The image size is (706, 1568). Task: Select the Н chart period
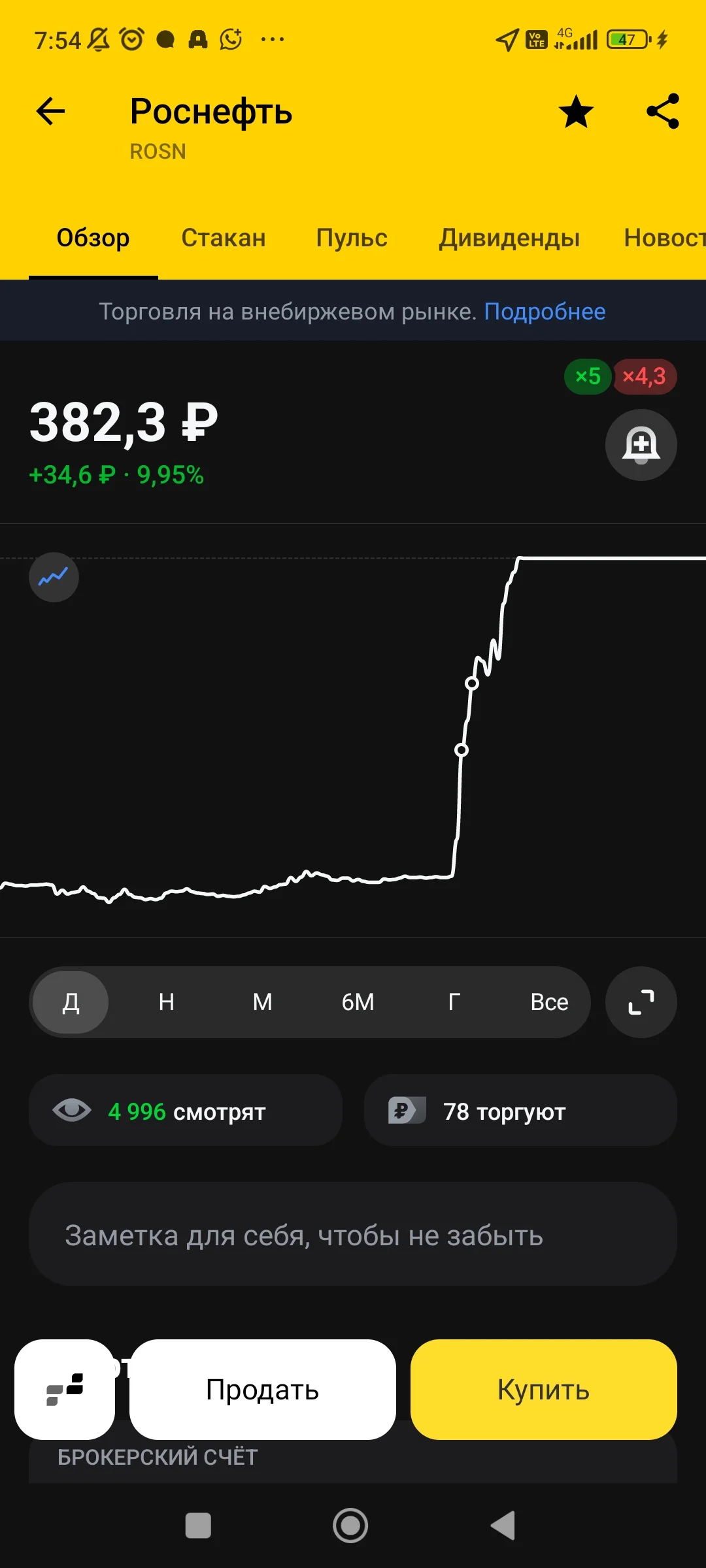coord(167,1002)
